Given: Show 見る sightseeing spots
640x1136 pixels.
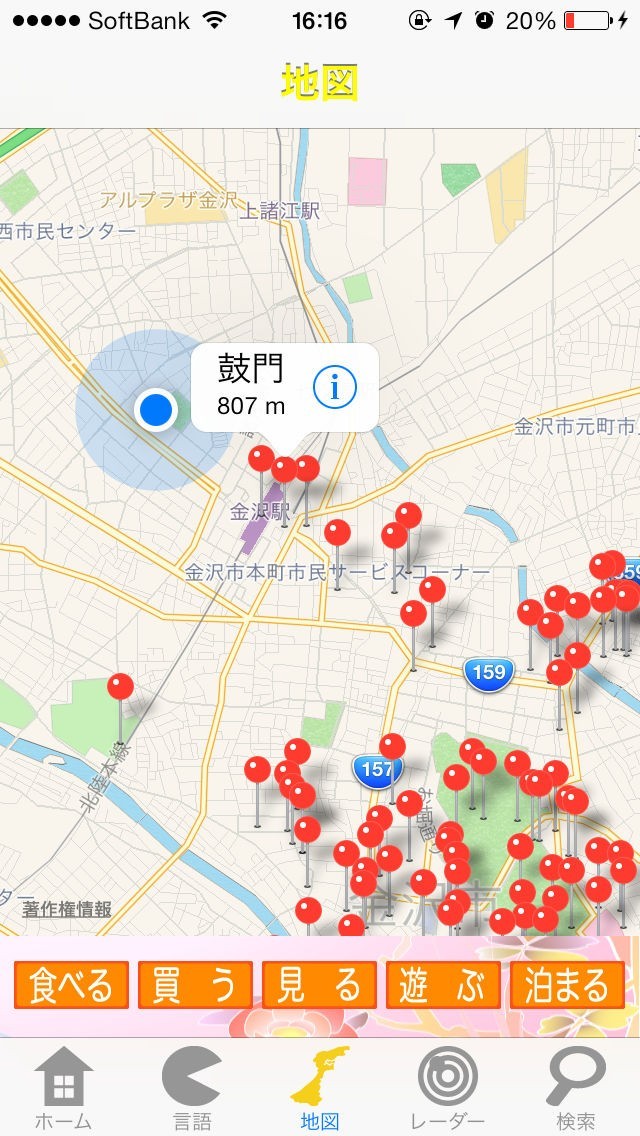Looking at the screenshot, I should pyautogui.click(x=319, y=985).
